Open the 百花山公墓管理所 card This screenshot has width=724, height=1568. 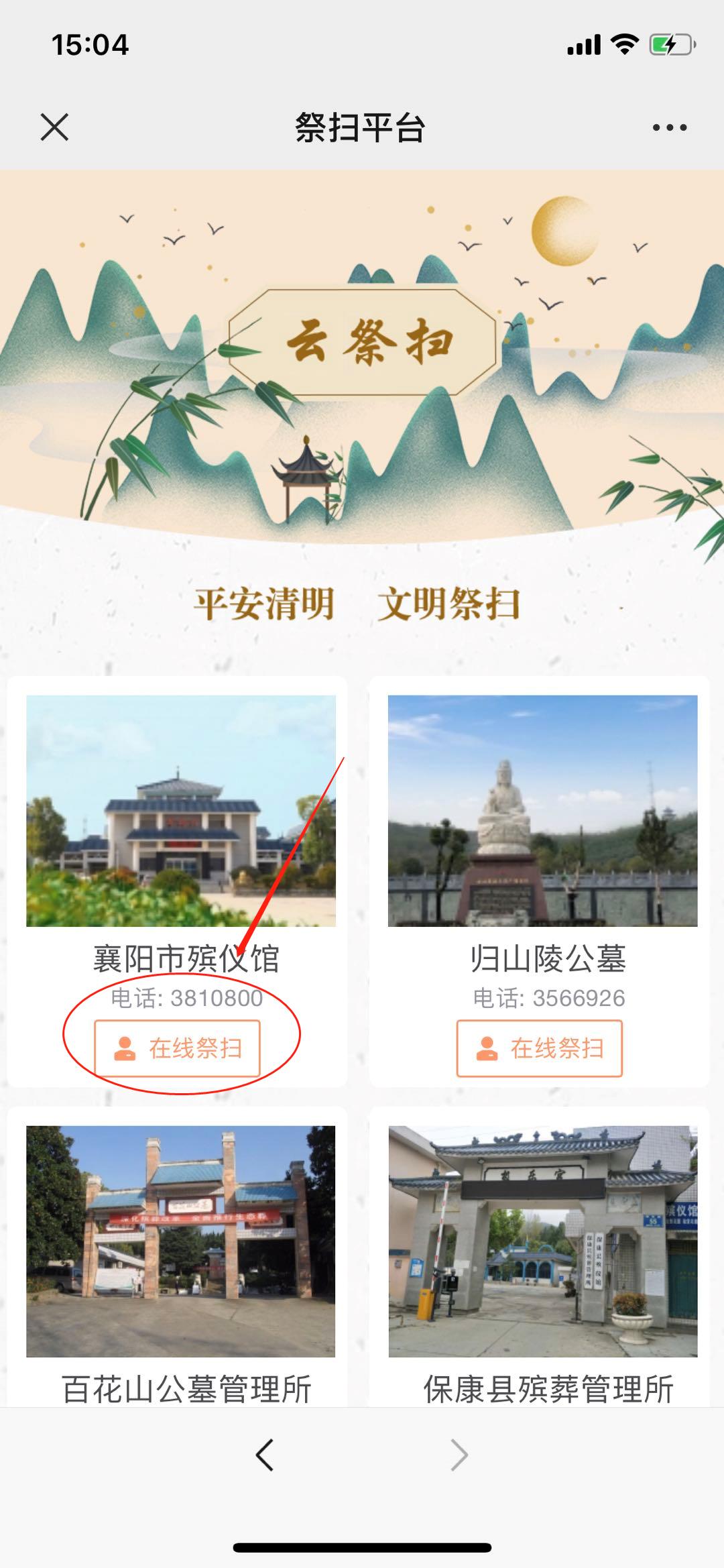181,1241
